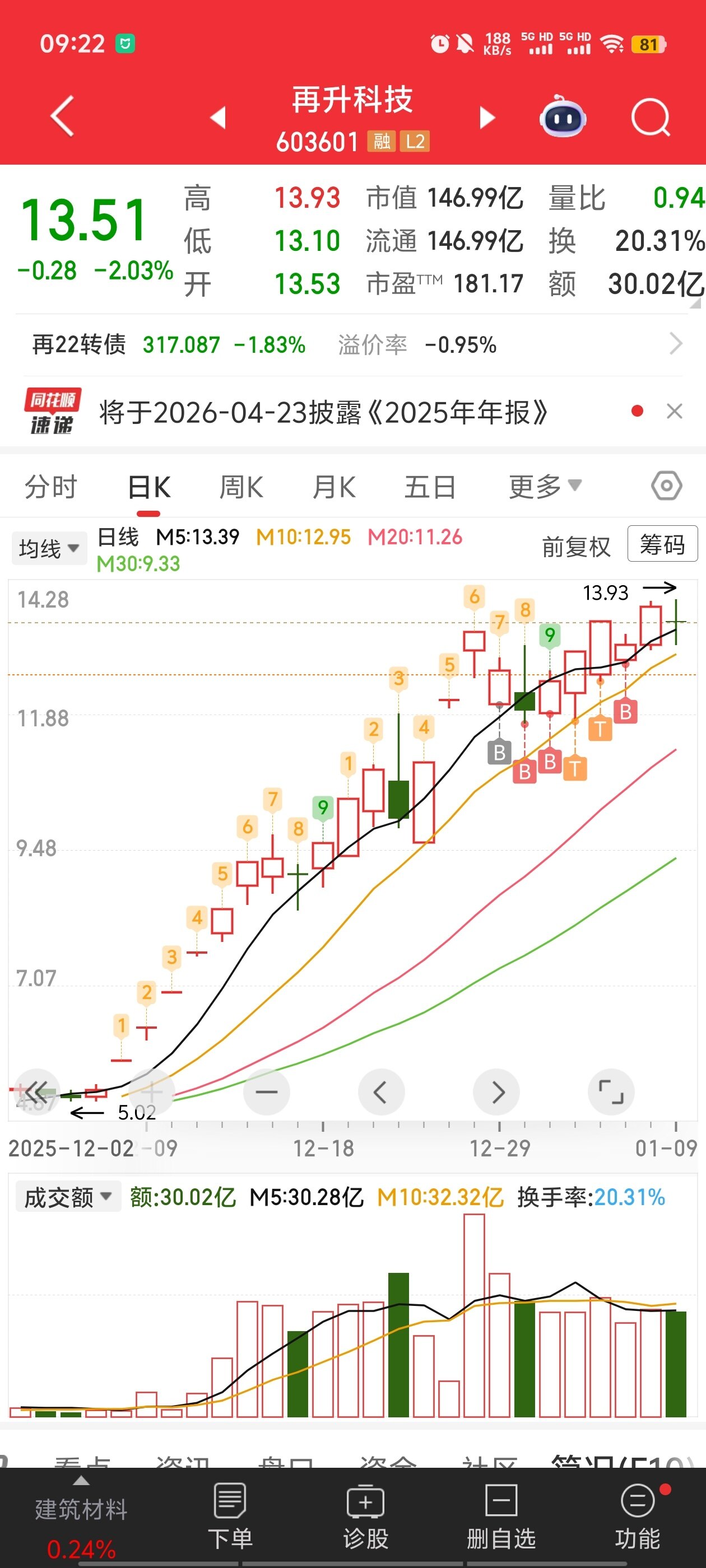
Task: Switch to the next stock
Action: click(487, 117)
